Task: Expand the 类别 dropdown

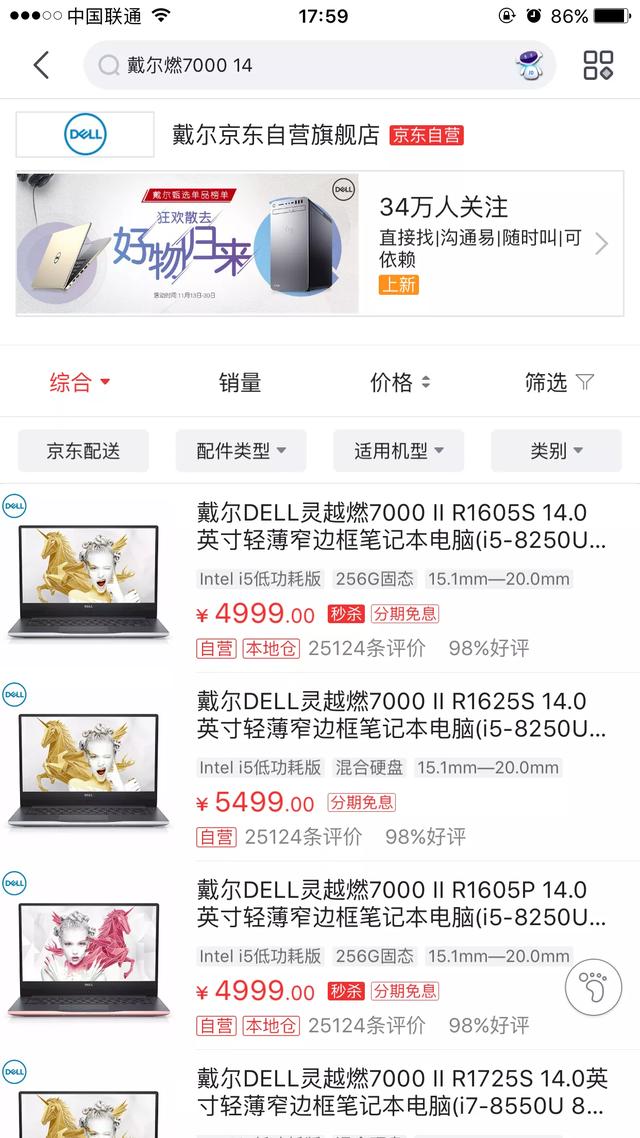Action: (x=556, y=451)
